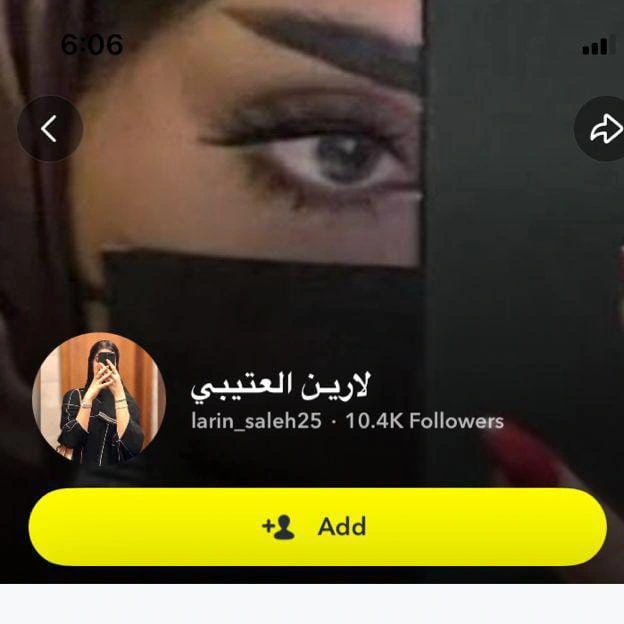The height and width of the screenshot is (624, 624).
Task: Add larin_saleh25 as a friend
Action: point(317,527)
